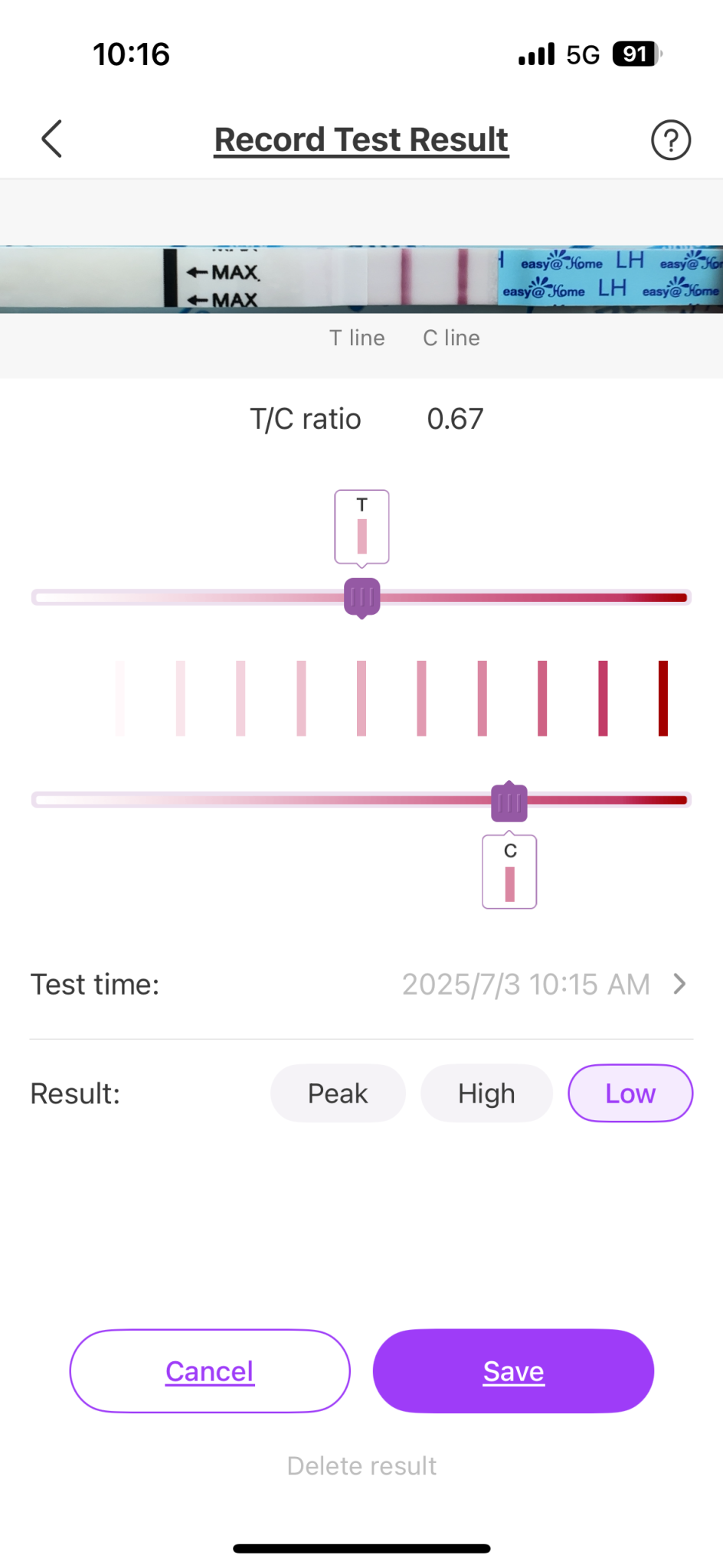Viewport: 723px width, 1568px height.
Task: Tap the T line slider handle
Action: tap(362, 597)
